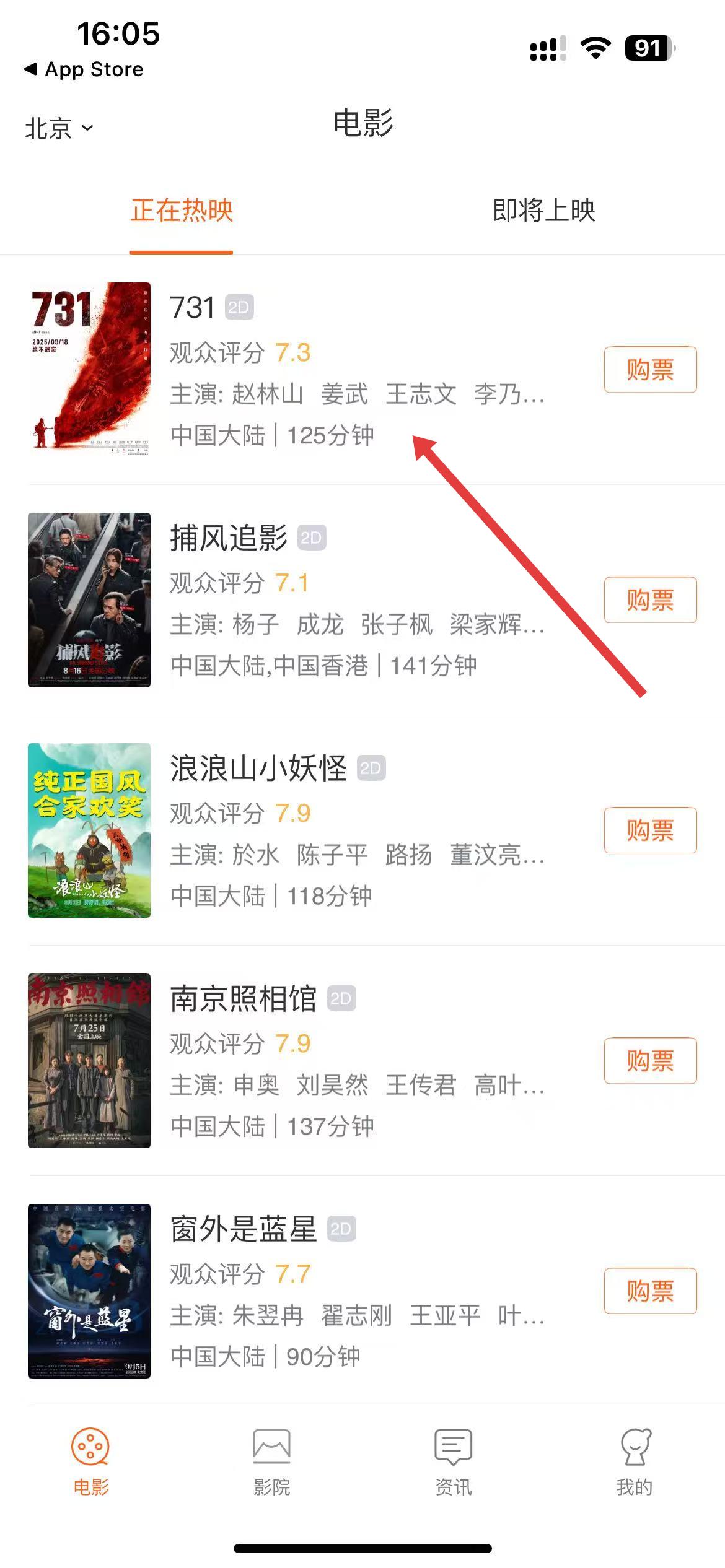
Task: Open the 南京照相馆 movie details row
Action: pyautogui.click(x=356, y=1061)
